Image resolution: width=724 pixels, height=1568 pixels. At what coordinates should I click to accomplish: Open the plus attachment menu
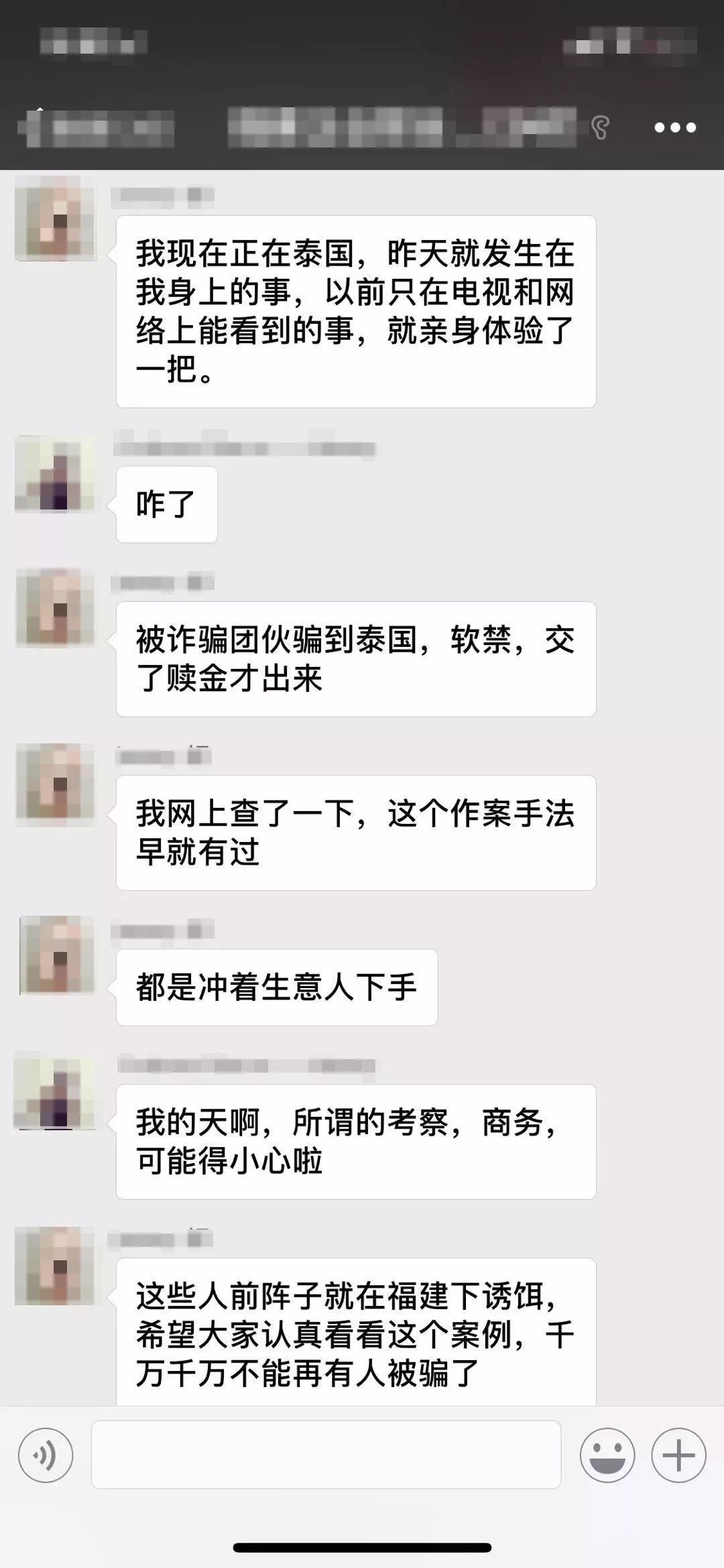tap(678, 1455)
